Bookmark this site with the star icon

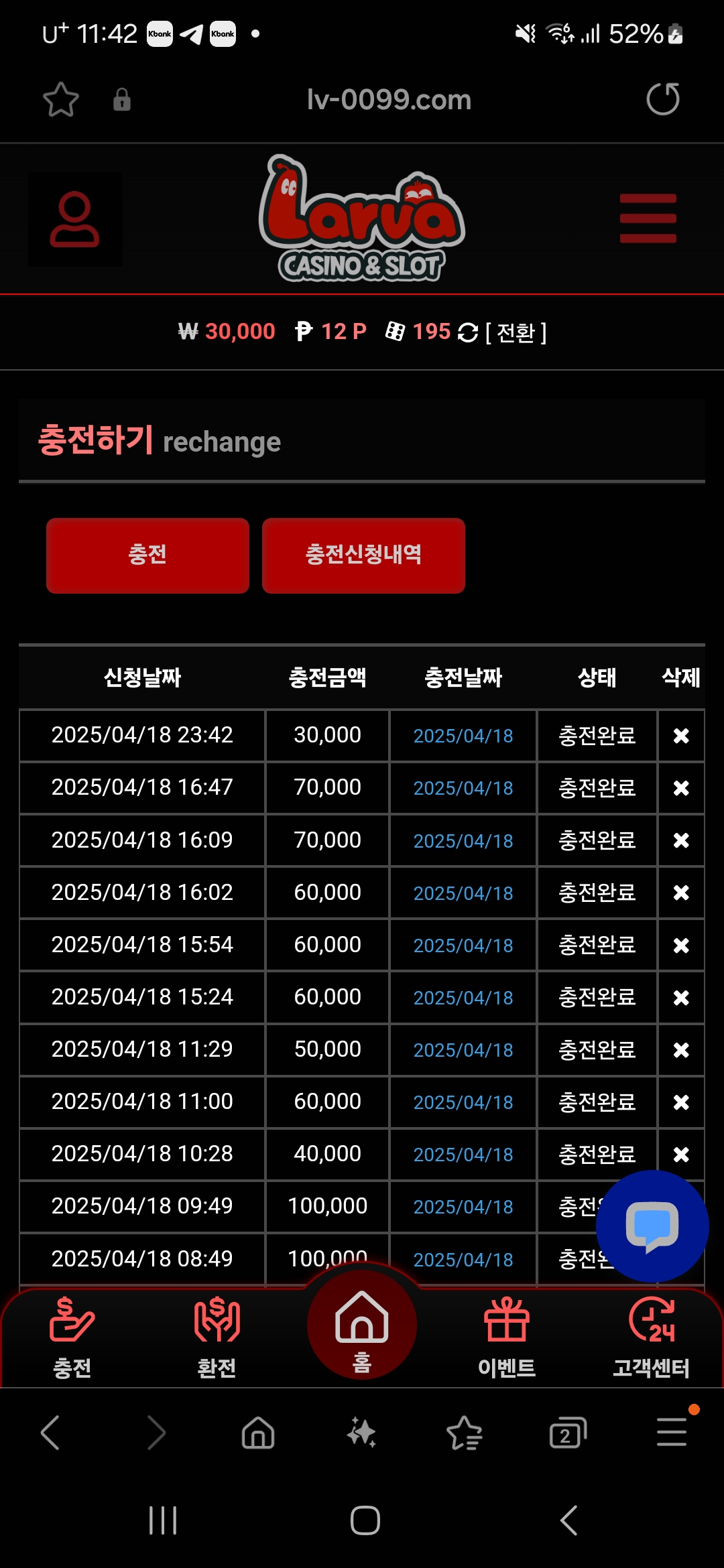pyautogui.click(x=61, y=99)
